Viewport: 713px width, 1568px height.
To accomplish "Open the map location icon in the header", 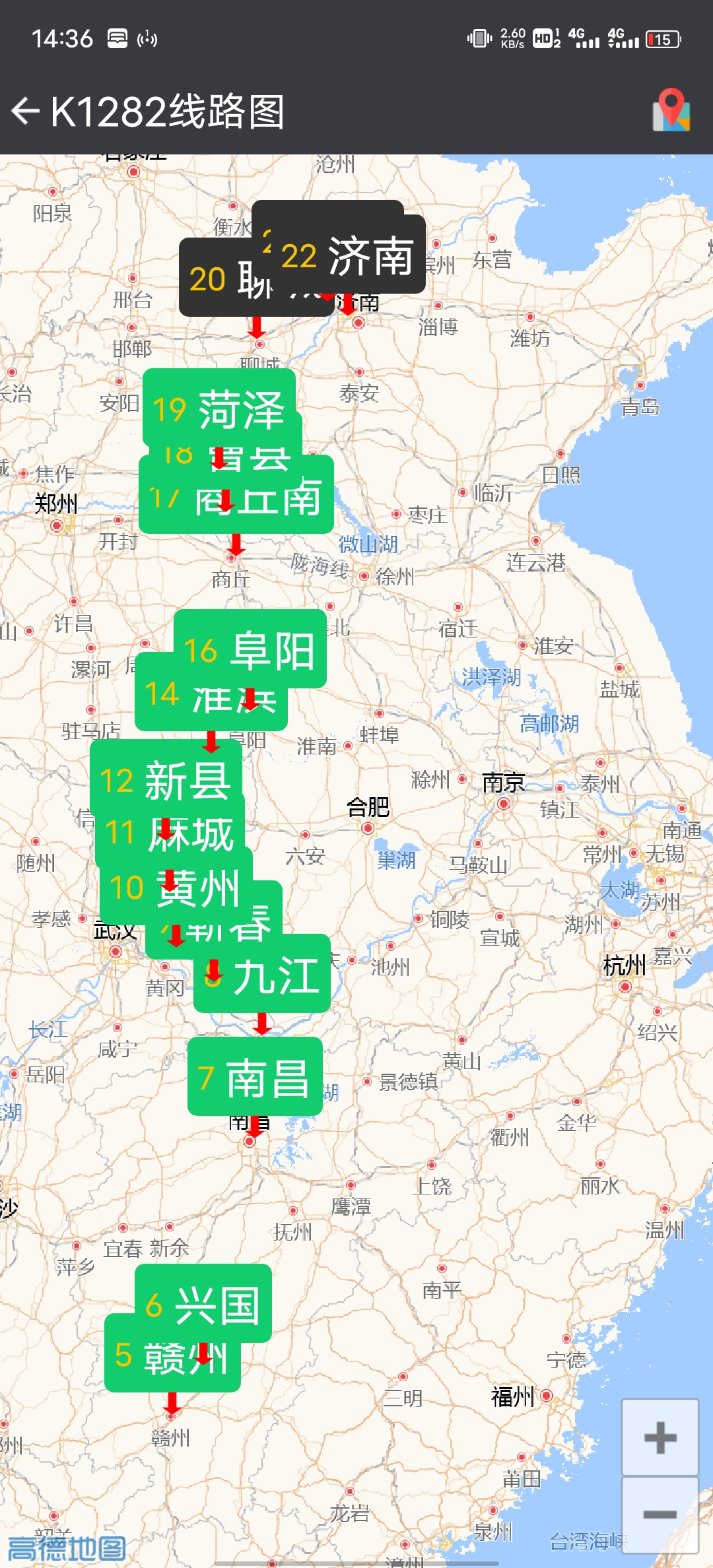I will (671, 111).
